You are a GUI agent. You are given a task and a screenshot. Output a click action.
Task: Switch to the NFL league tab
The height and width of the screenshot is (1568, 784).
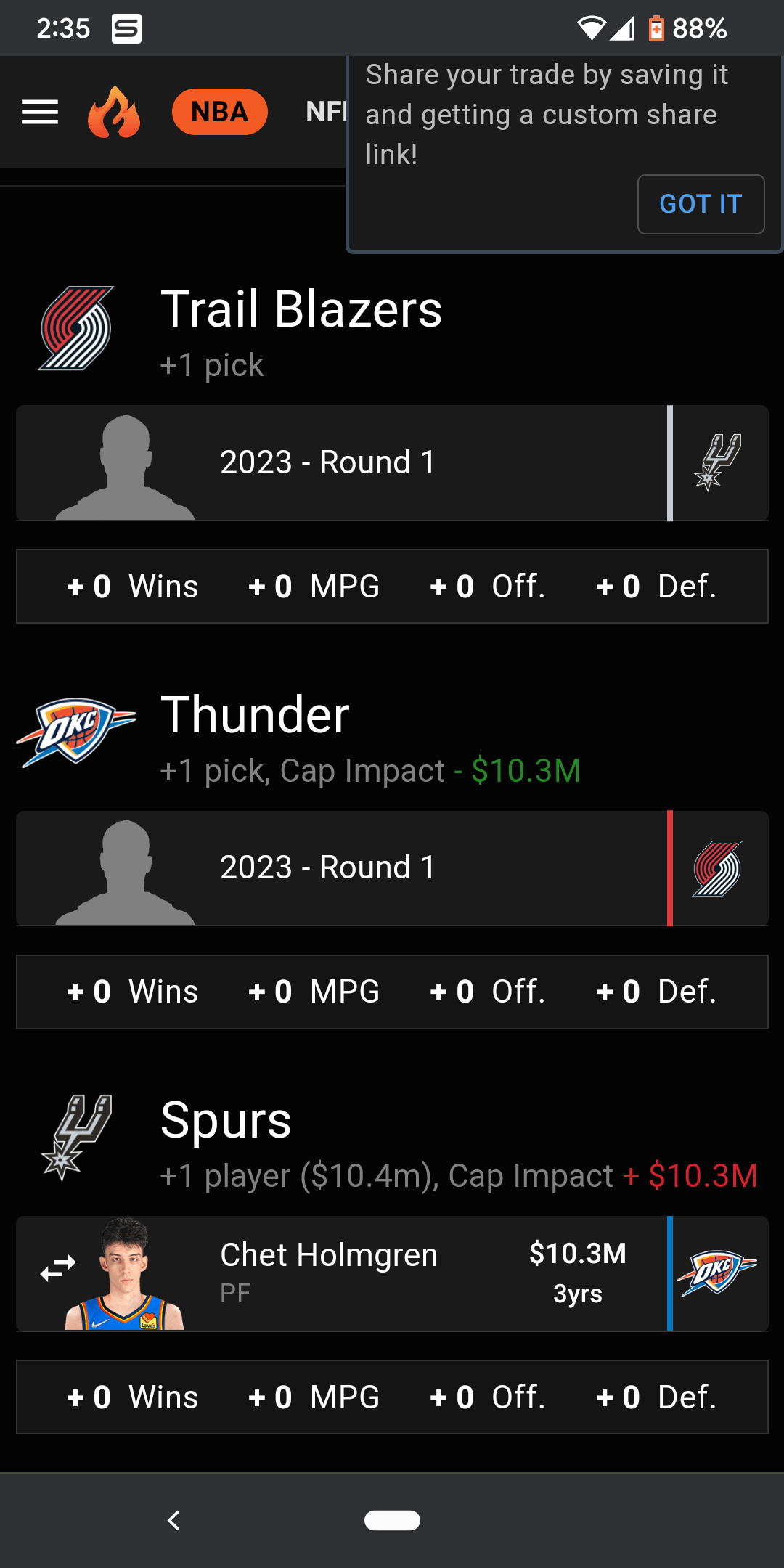coord(325,112)
